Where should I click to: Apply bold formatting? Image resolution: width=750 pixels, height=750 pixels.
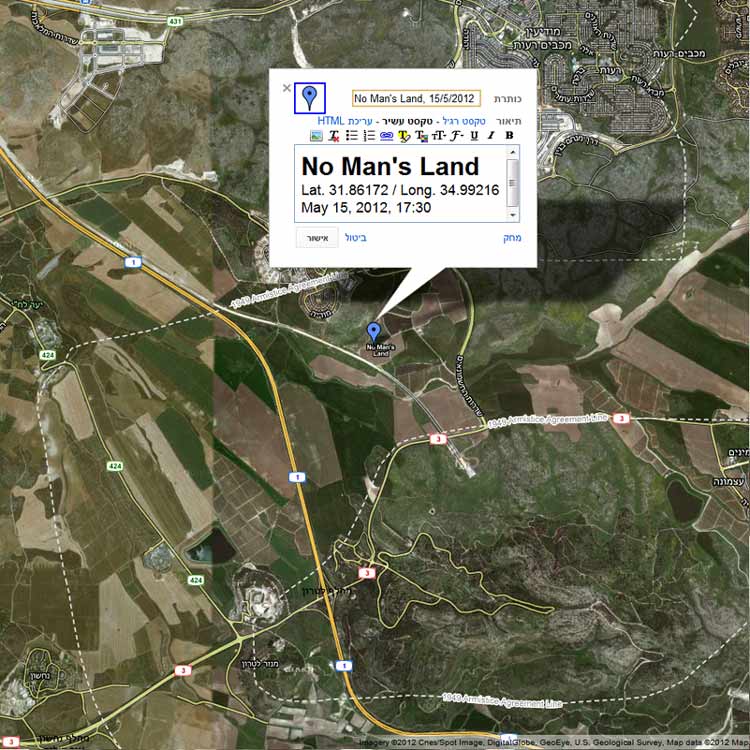click(x=509, y=135)
